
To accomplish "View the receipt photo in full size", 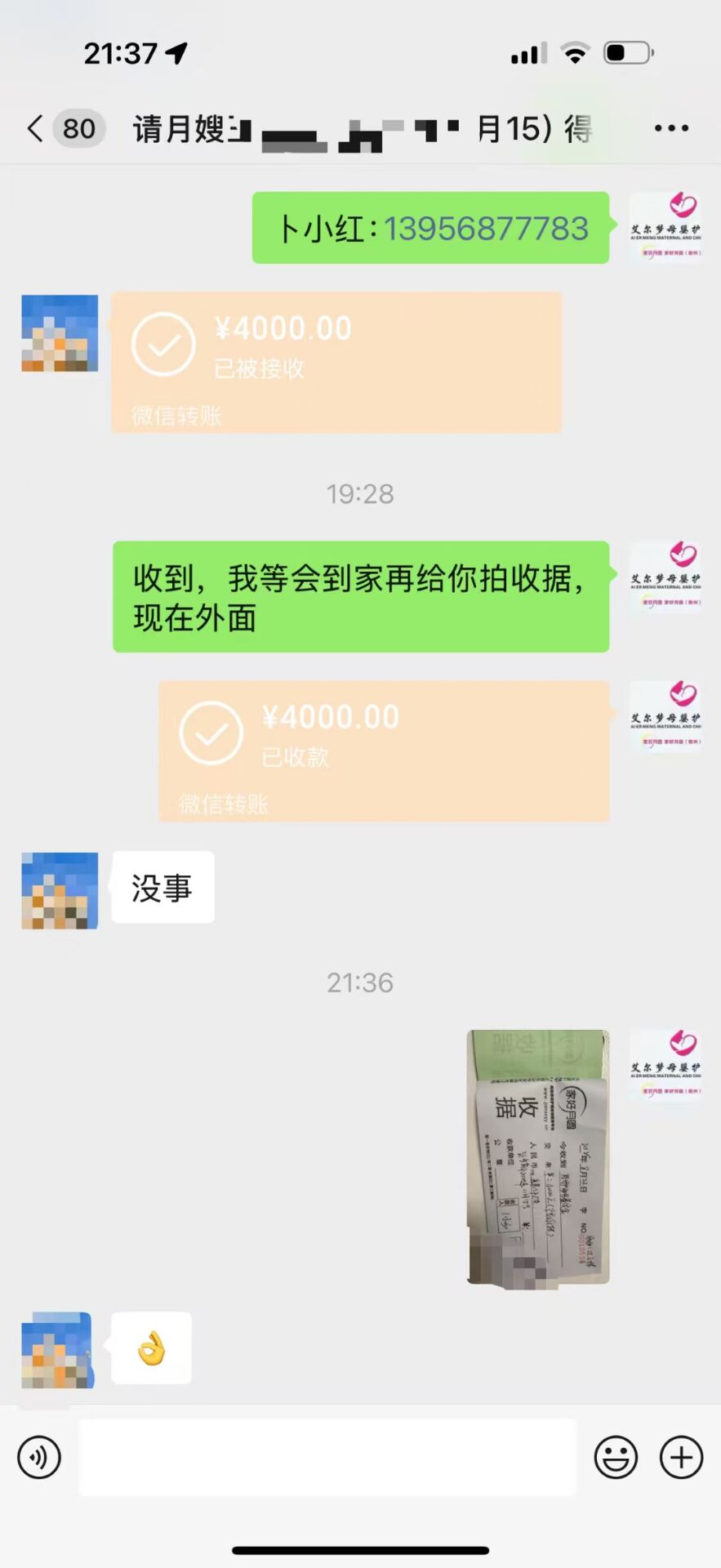I will [x=538, y=1156].
